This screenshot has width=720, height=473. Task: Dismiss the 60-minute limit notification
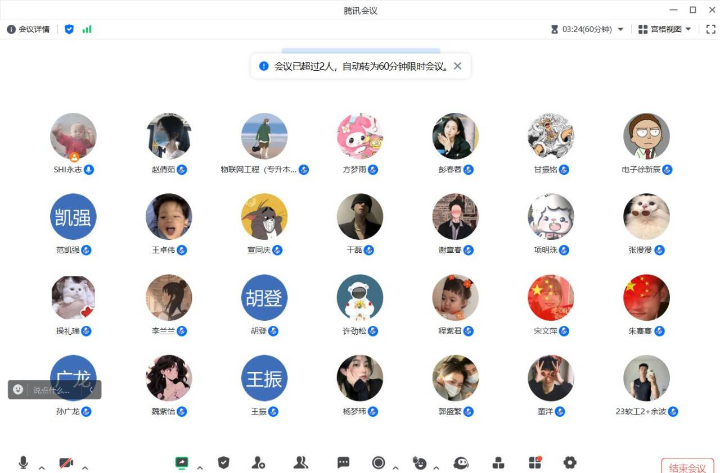tap(458, 66)
